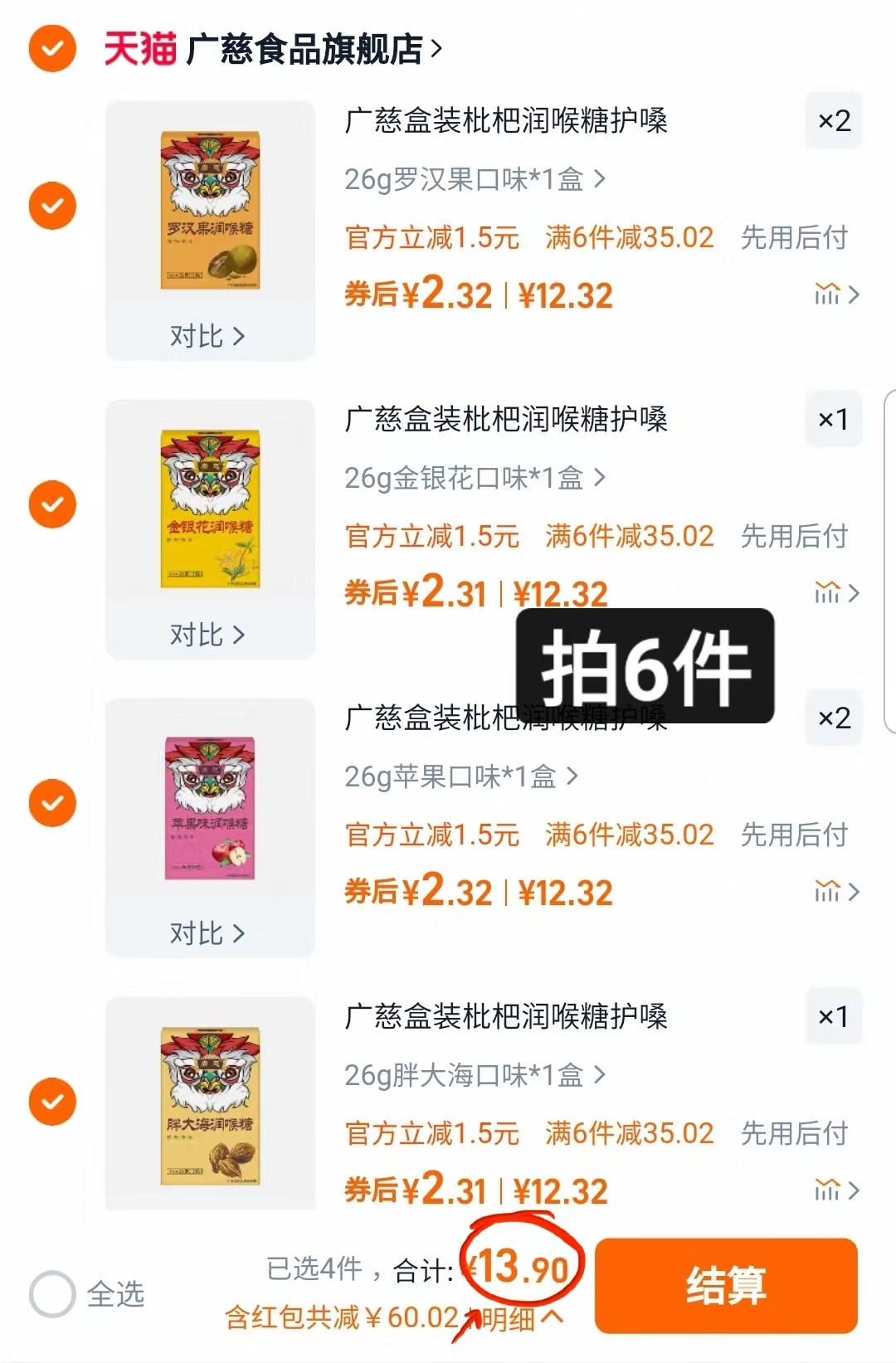896x1363 pixels.
Task: Uncheck the store-level selection checkbox
Action: click(x=51, y=47)
